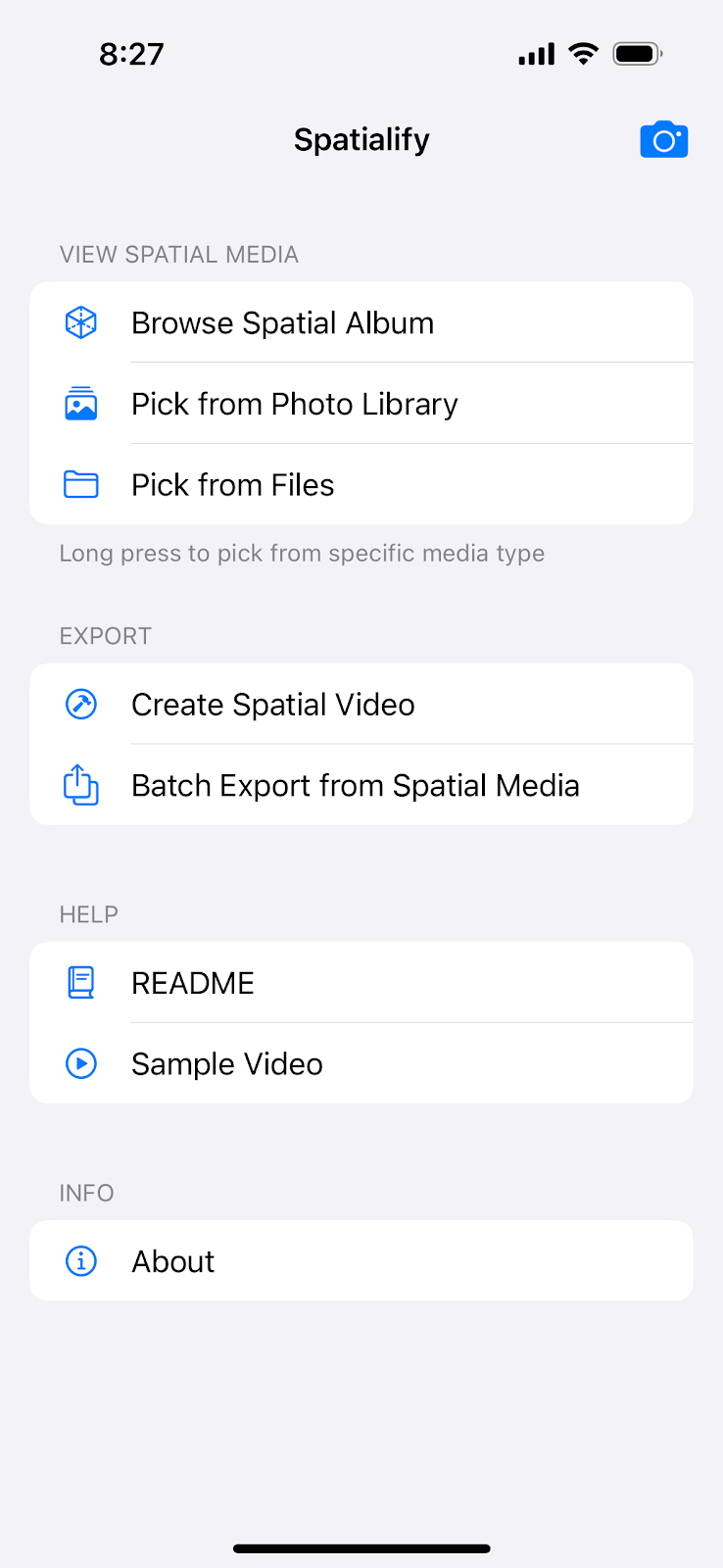Open the camera icon in the top bar

[663, 140]
